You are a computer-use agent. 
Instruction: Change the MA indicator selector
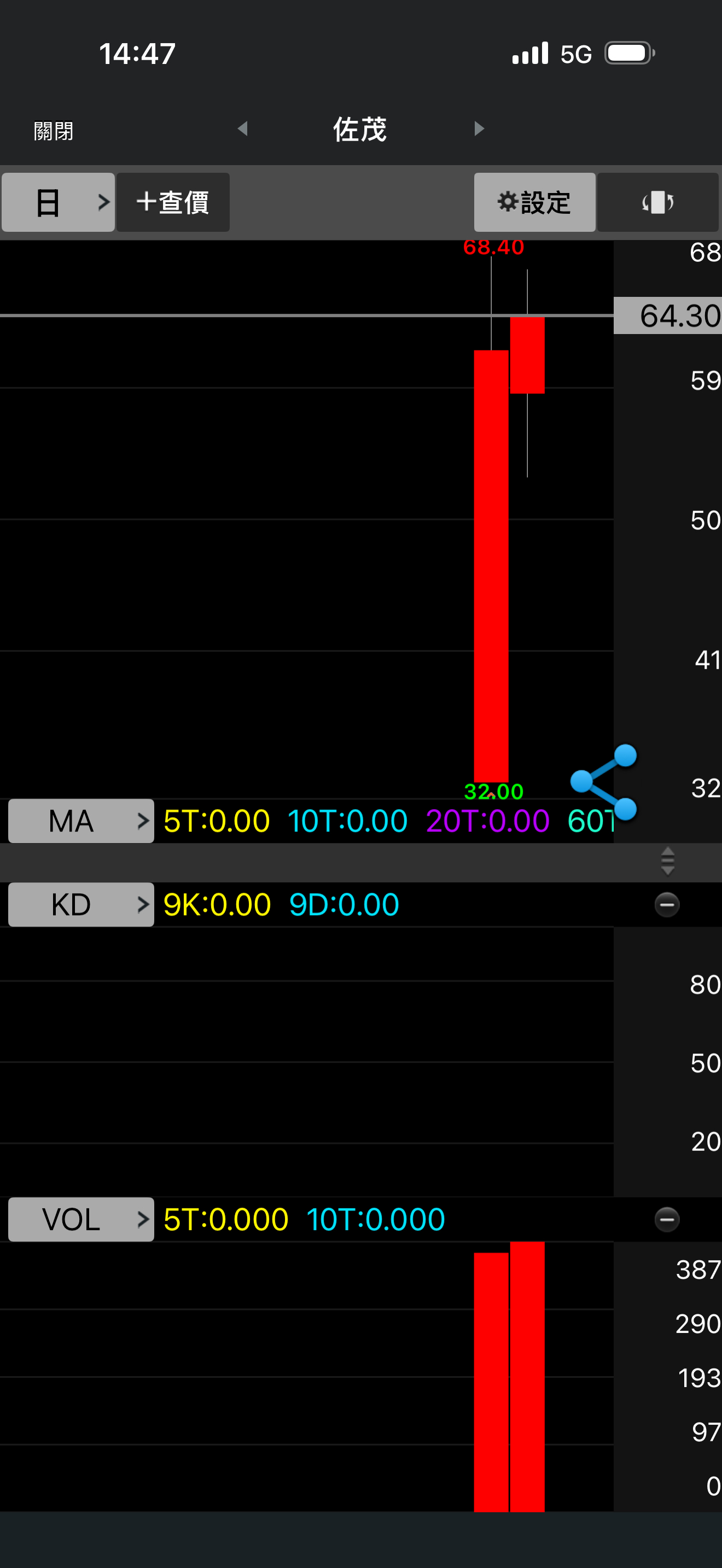pos(81,821)
